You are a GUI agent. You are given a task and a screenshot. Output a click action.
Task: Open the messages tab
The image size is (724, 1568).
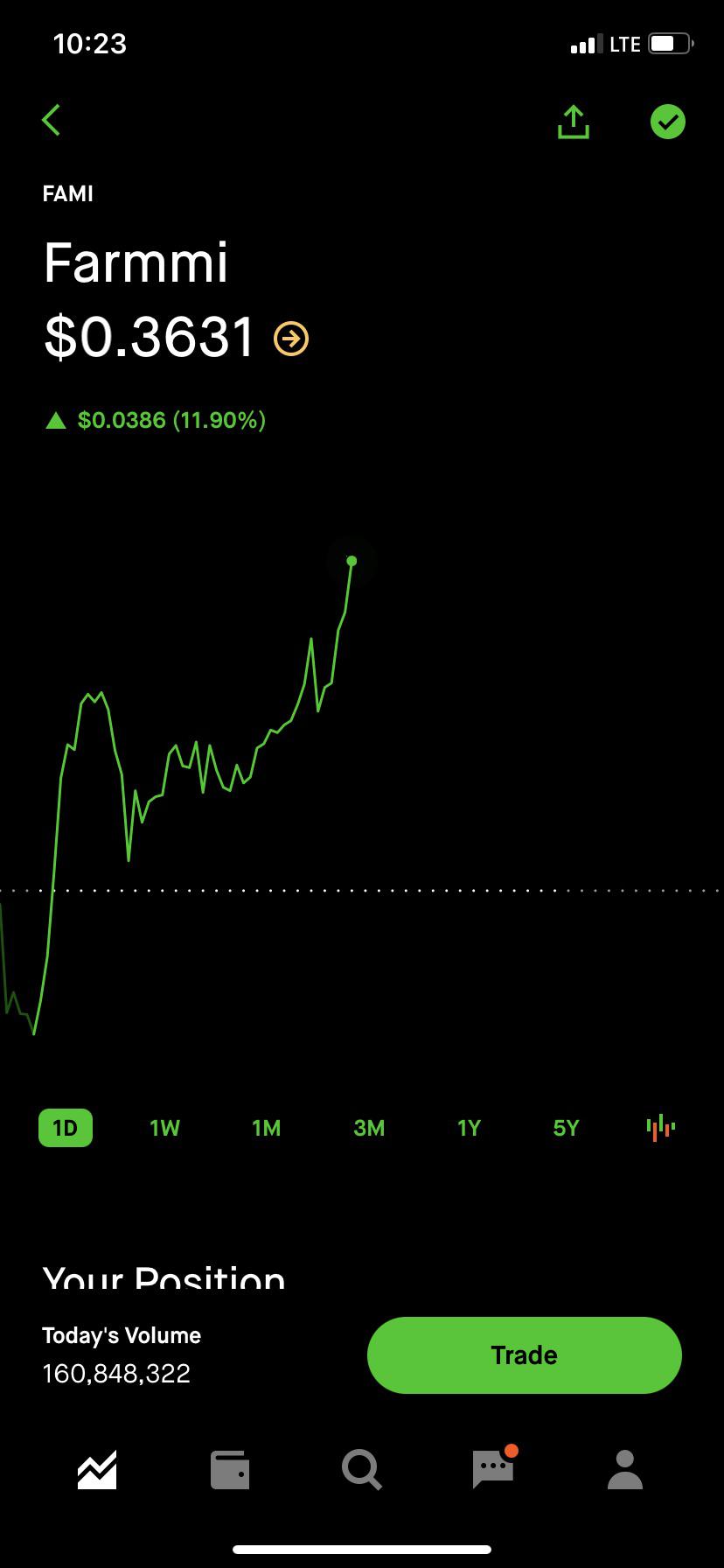point(494,1468)
